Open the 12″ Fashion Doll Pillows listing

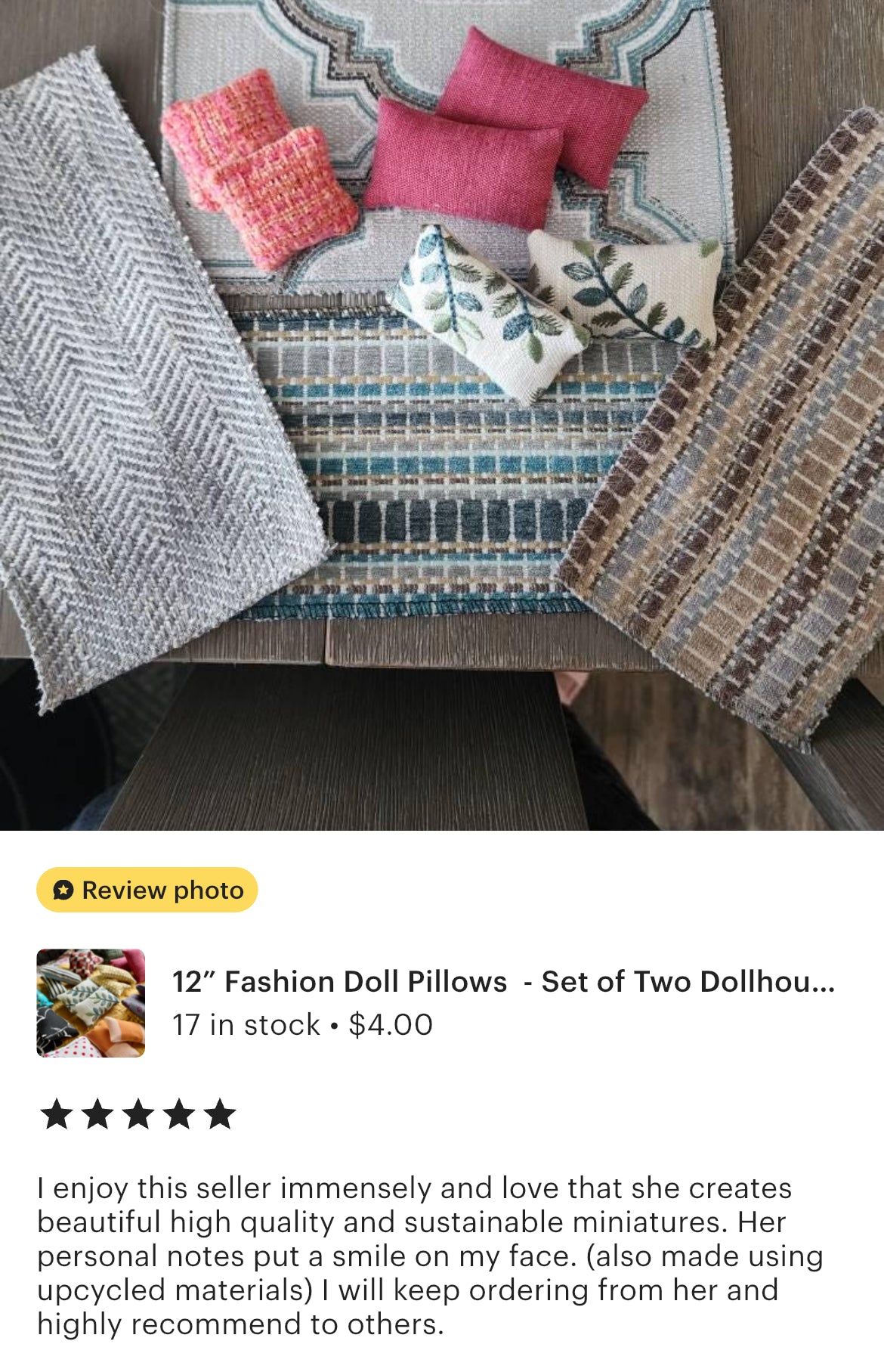502,981
